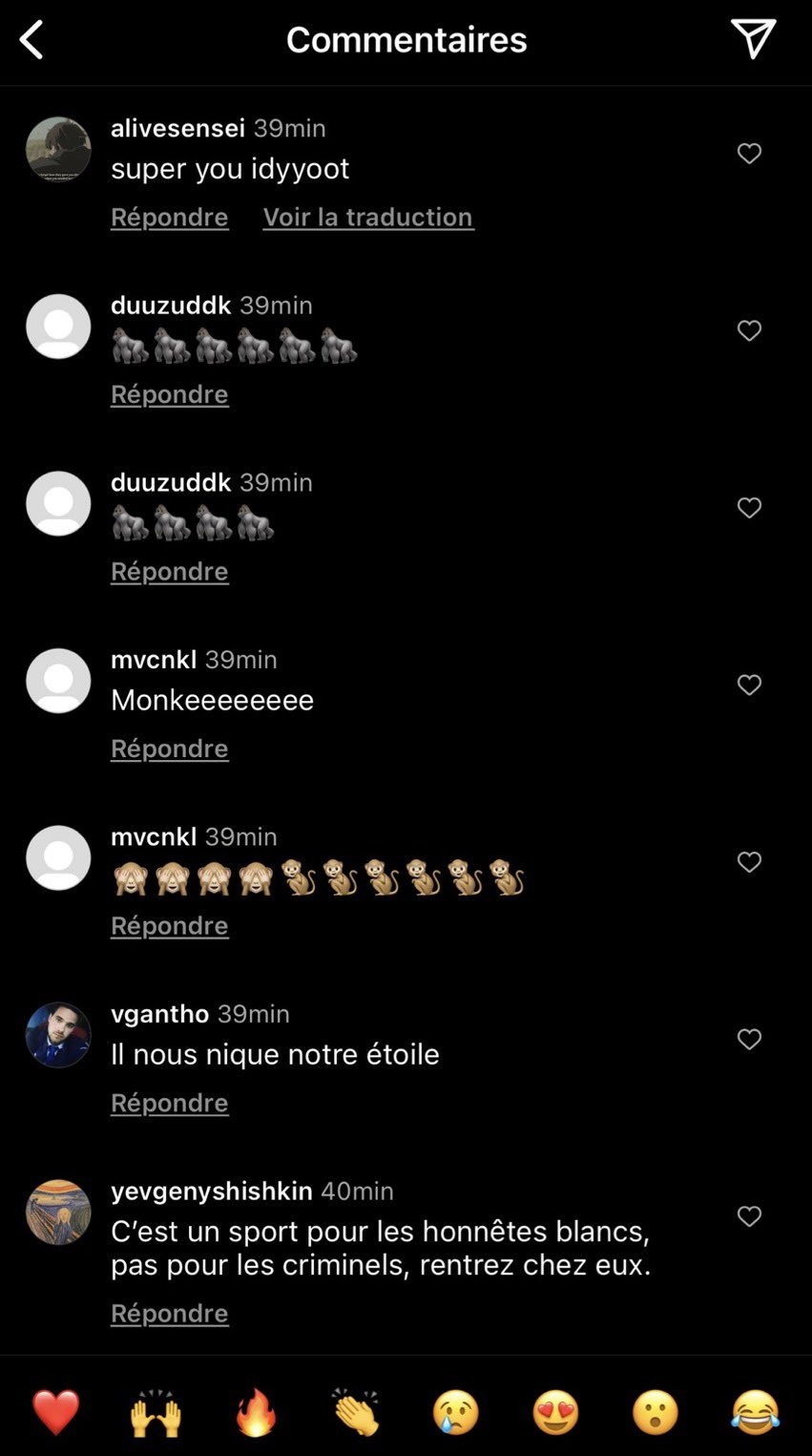The width and height of the screenshot is (812, 1456).
Task: Open yevgenyshishkin's username profile link
Action: (212, 1191)
